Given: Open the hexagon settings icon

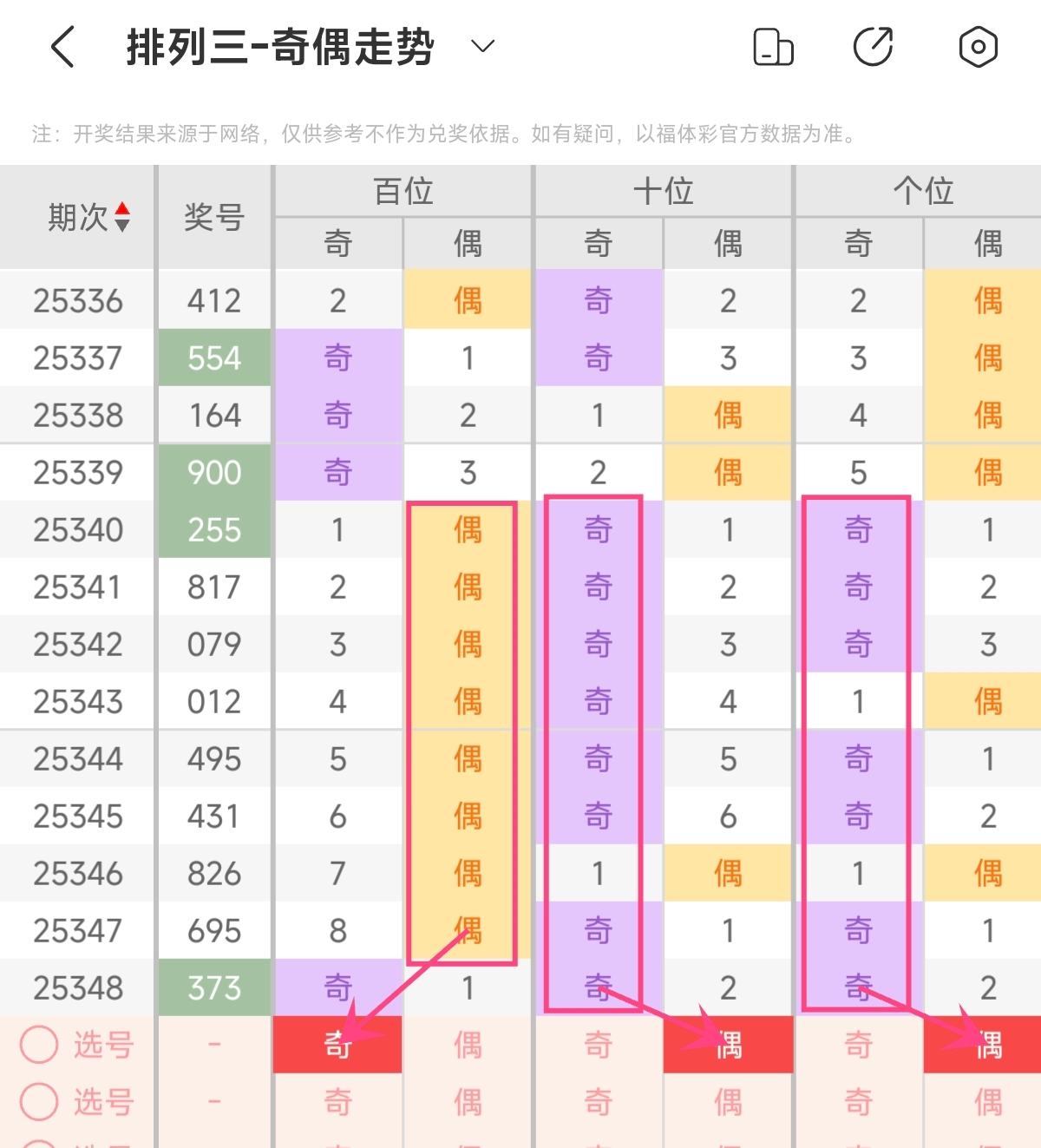Looking at the screenshot, I should coord(978,47).
